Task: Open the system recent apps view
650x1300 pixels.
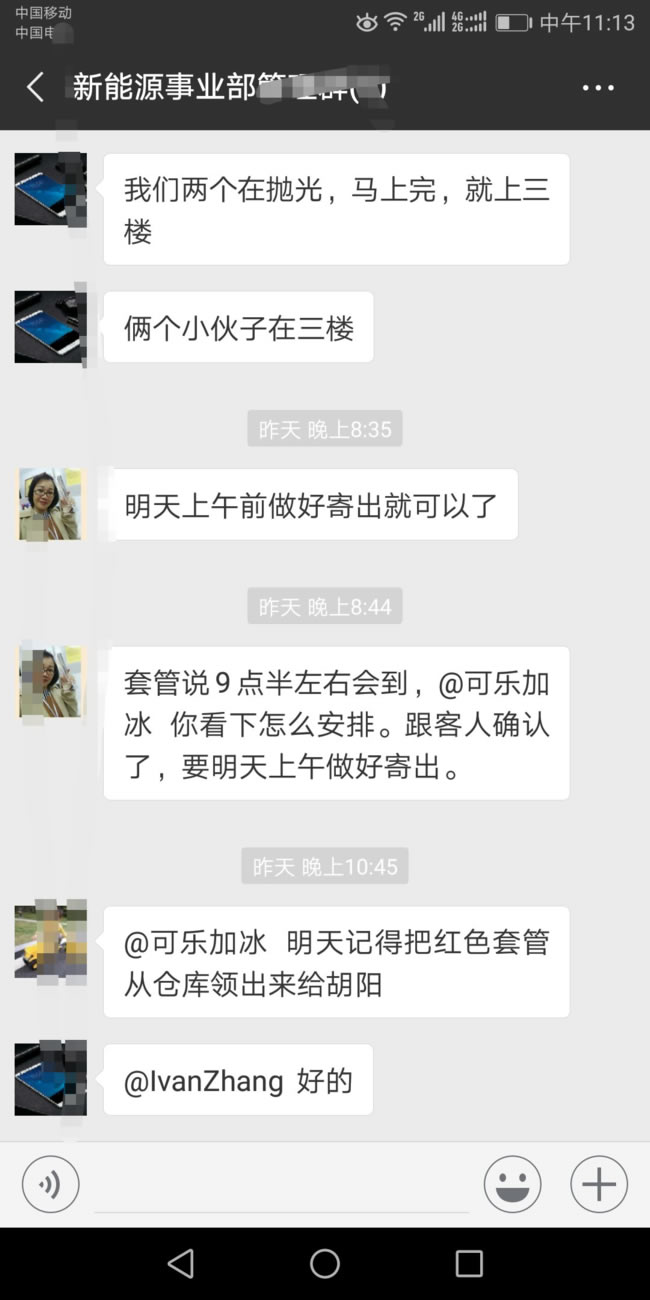Action: (x=469, y=1263)
